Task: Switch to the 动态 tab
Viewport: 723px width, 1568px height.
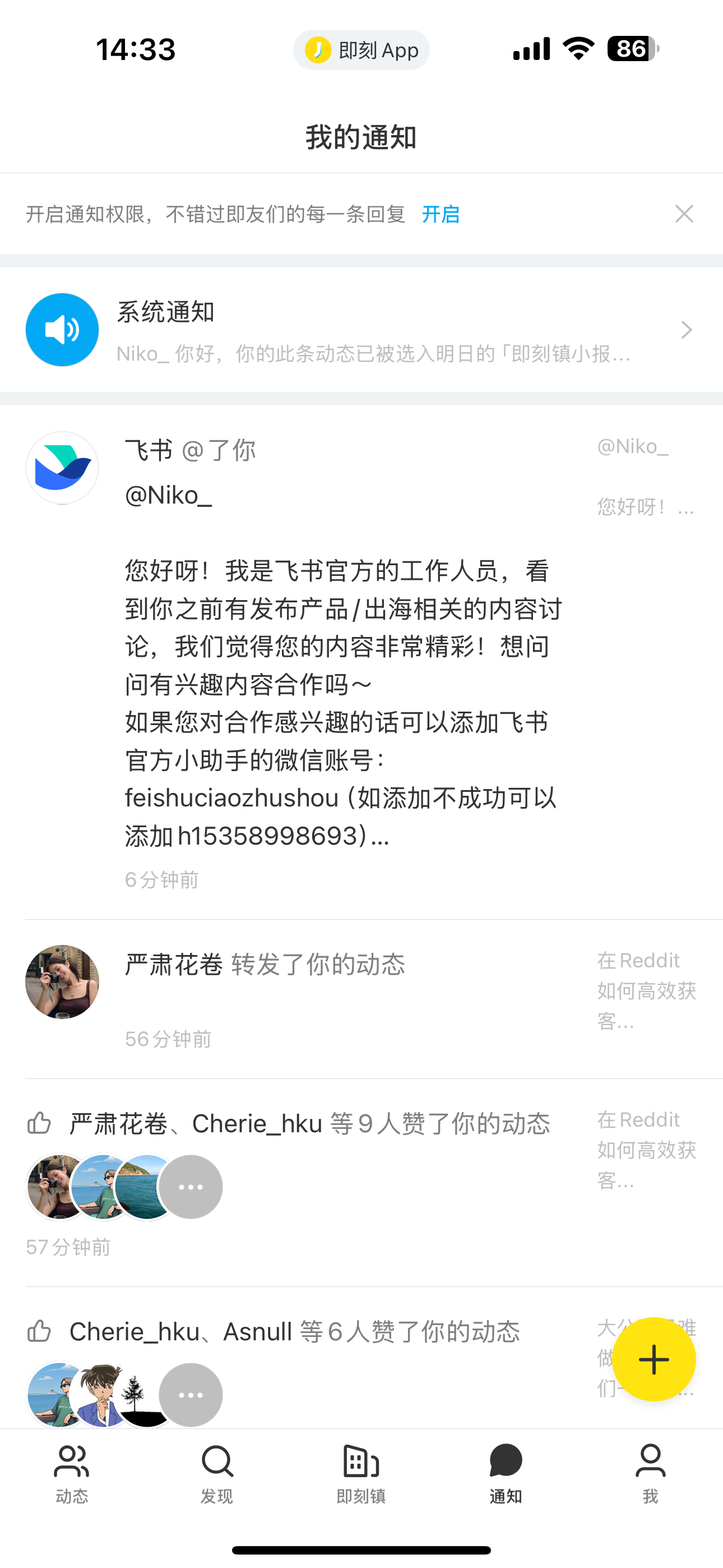Action: [x=72, y=1473]
